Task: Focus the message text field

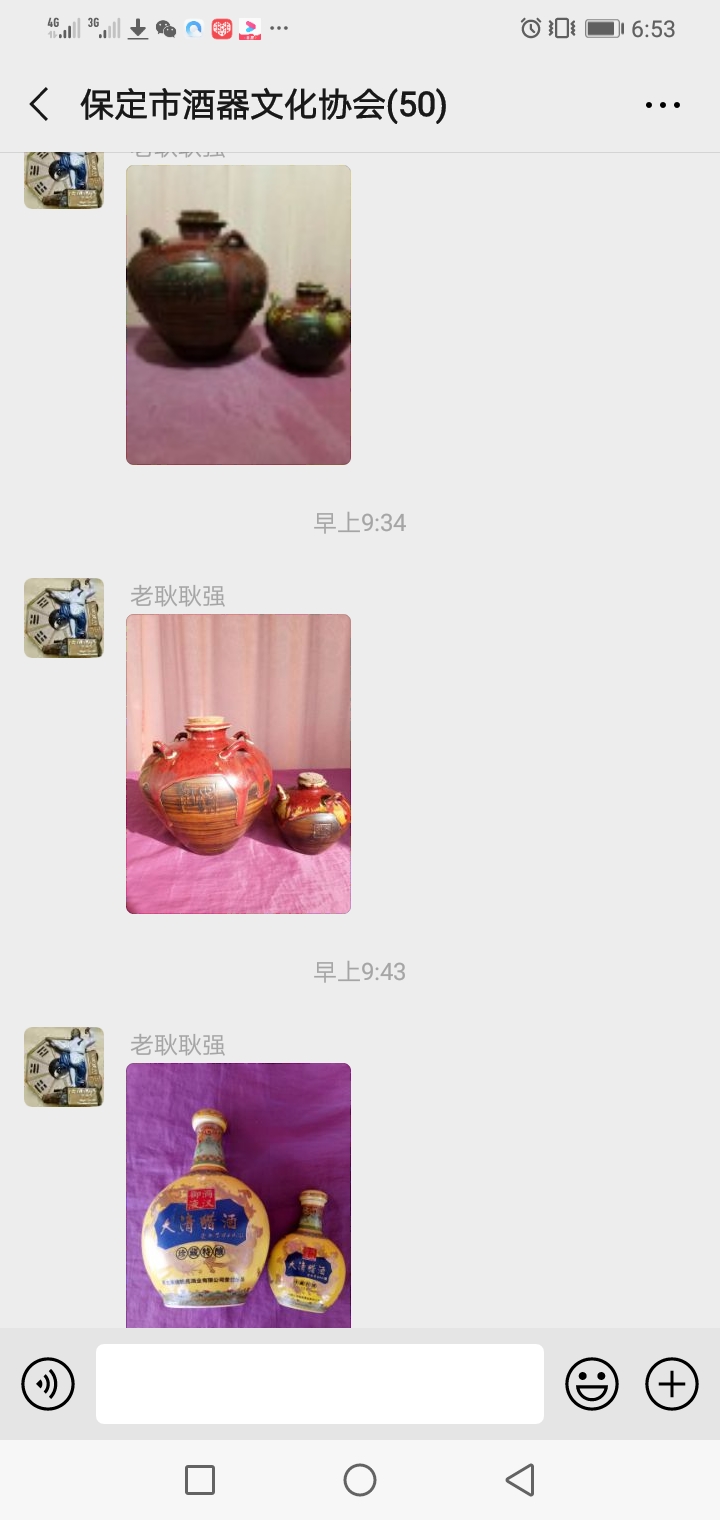Action: [x=320, y=1384]
